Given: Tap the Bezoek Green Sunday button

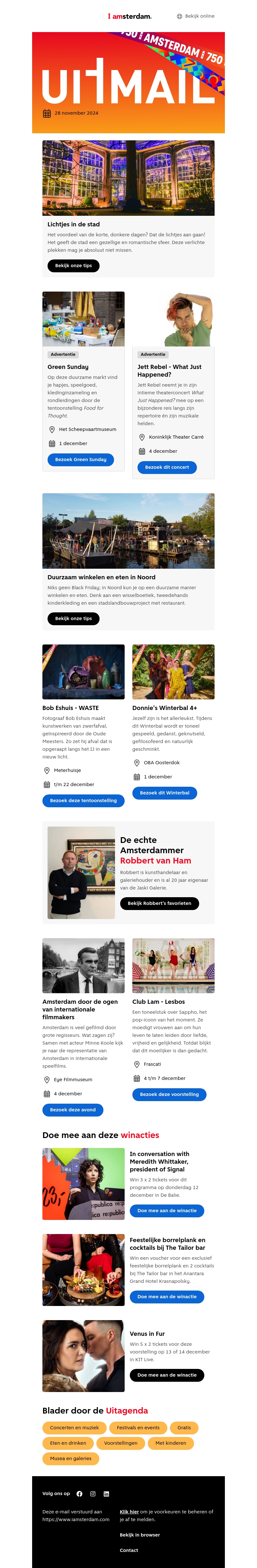Looking at the screenshot, I should (80, 460).
